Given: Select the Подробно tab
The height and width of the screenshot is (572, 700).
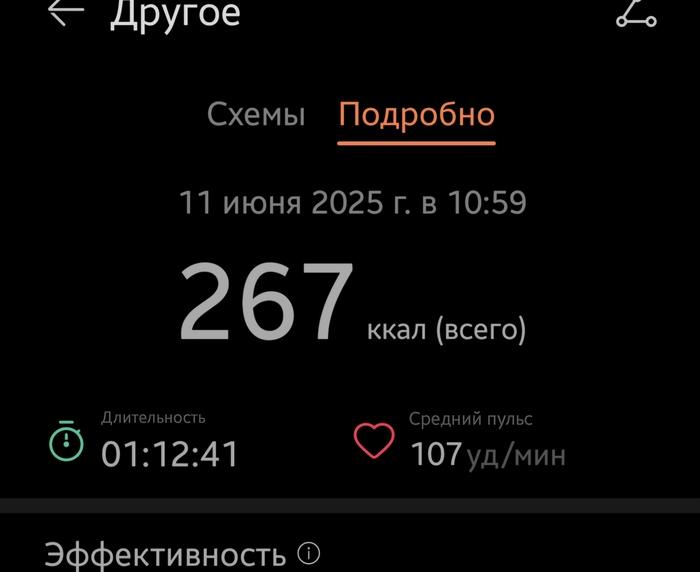Looking at the screenshot, I should tap(416, 115).
